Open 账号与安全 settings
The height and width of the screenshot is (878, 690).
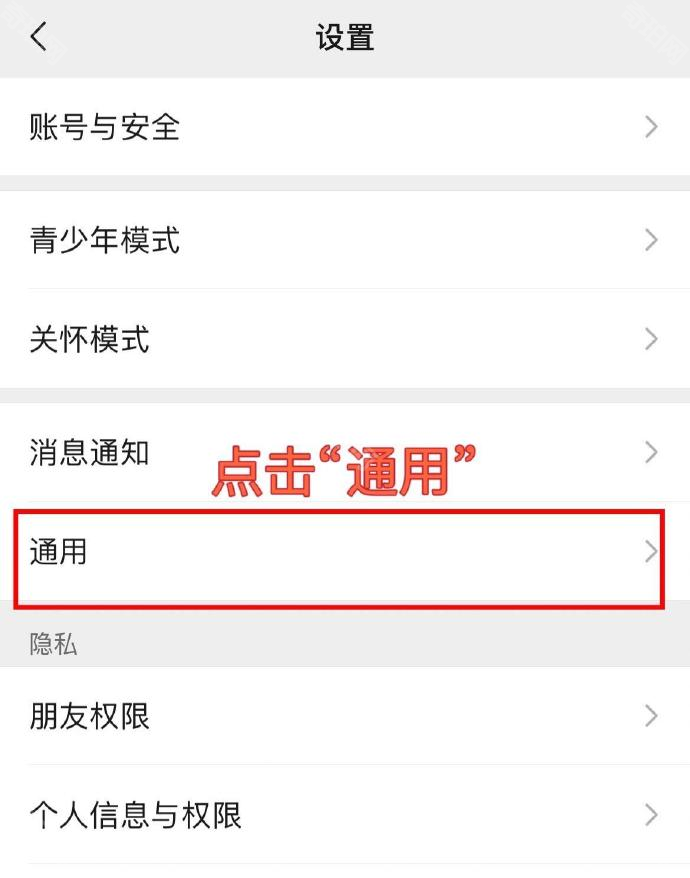tap(344, 127)
